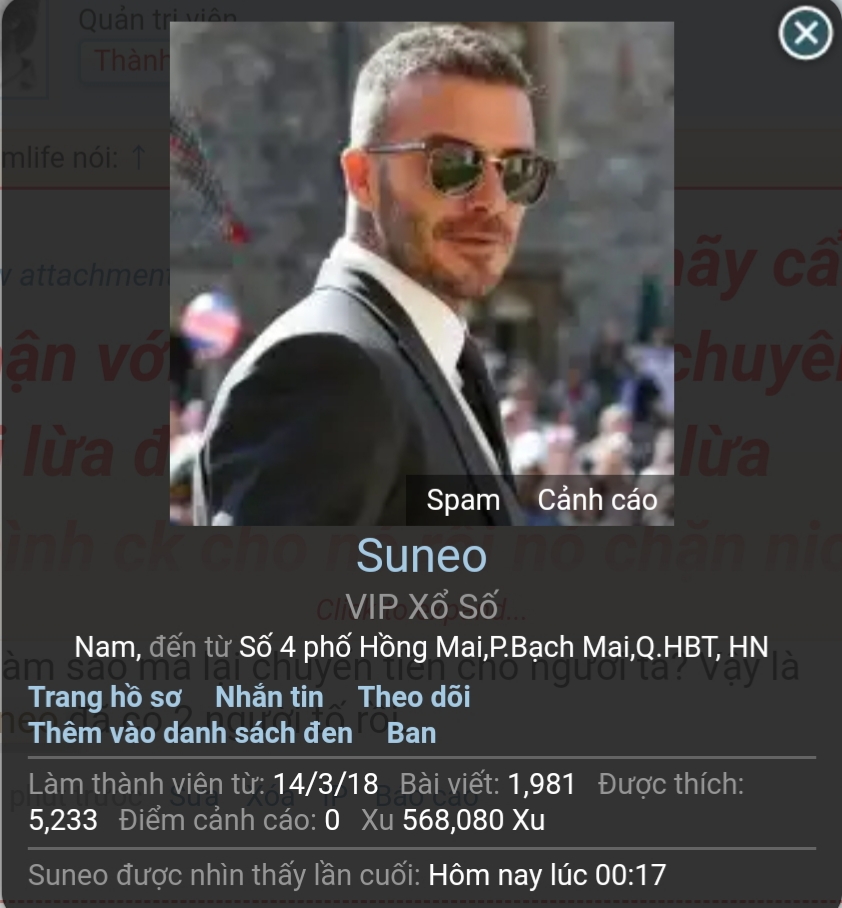Screen dimensions: 842x908
Task: Tap Nhắn tin to message Suneo
Action: (270, 696)
